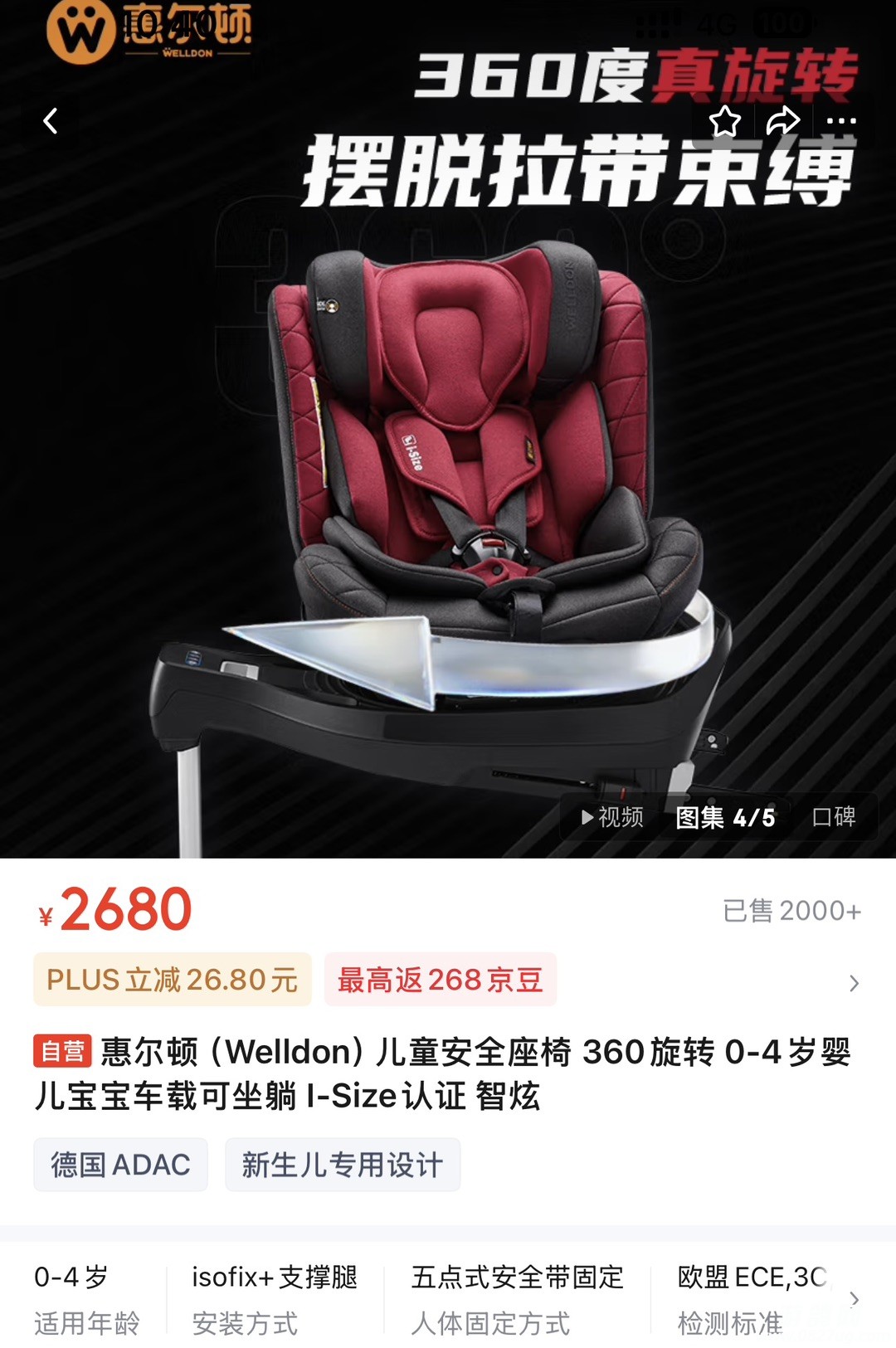This screenshot has height=1348, width=896.
Task: View the 最高返268京豆 reward details
Action: (x=440, y=980)
